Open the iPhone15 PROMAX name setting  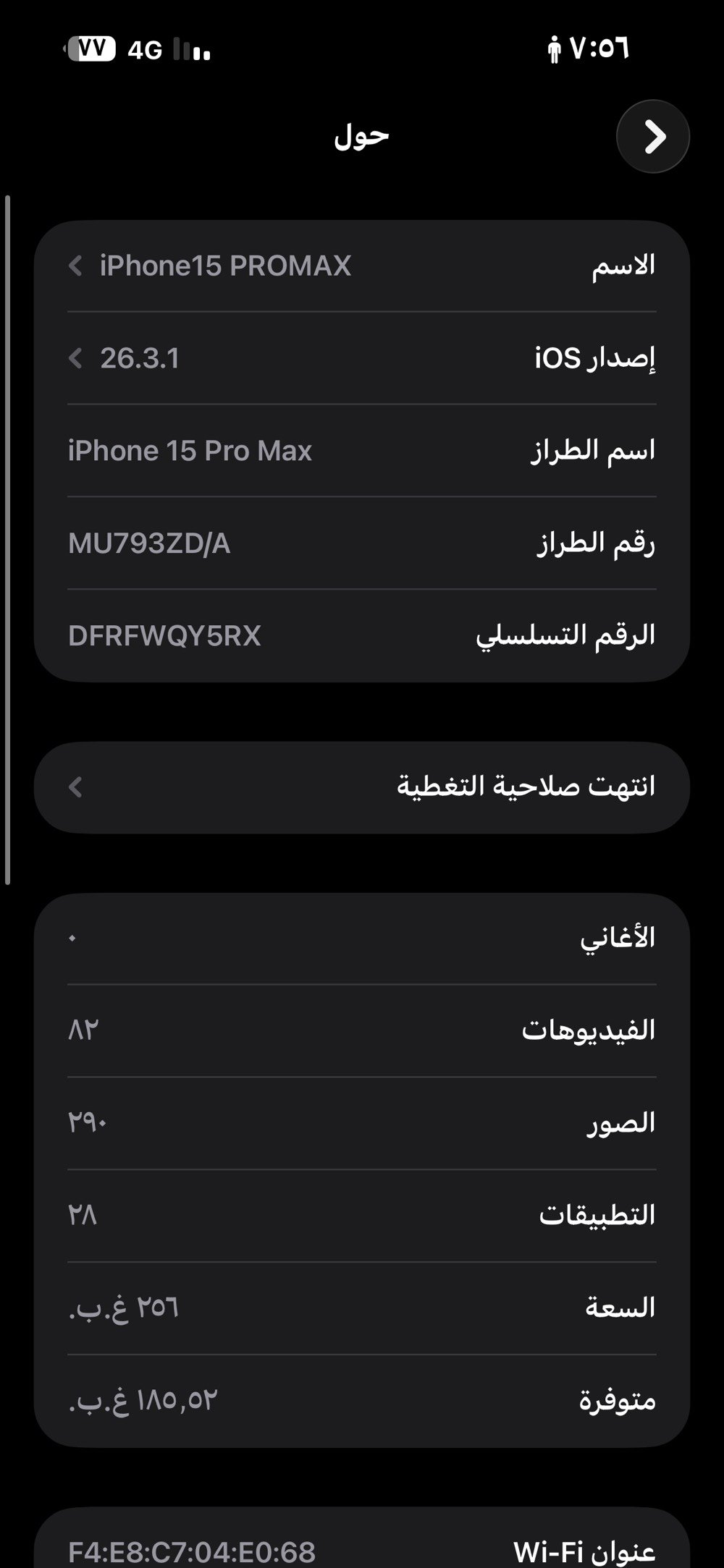[x=362, y=266]
